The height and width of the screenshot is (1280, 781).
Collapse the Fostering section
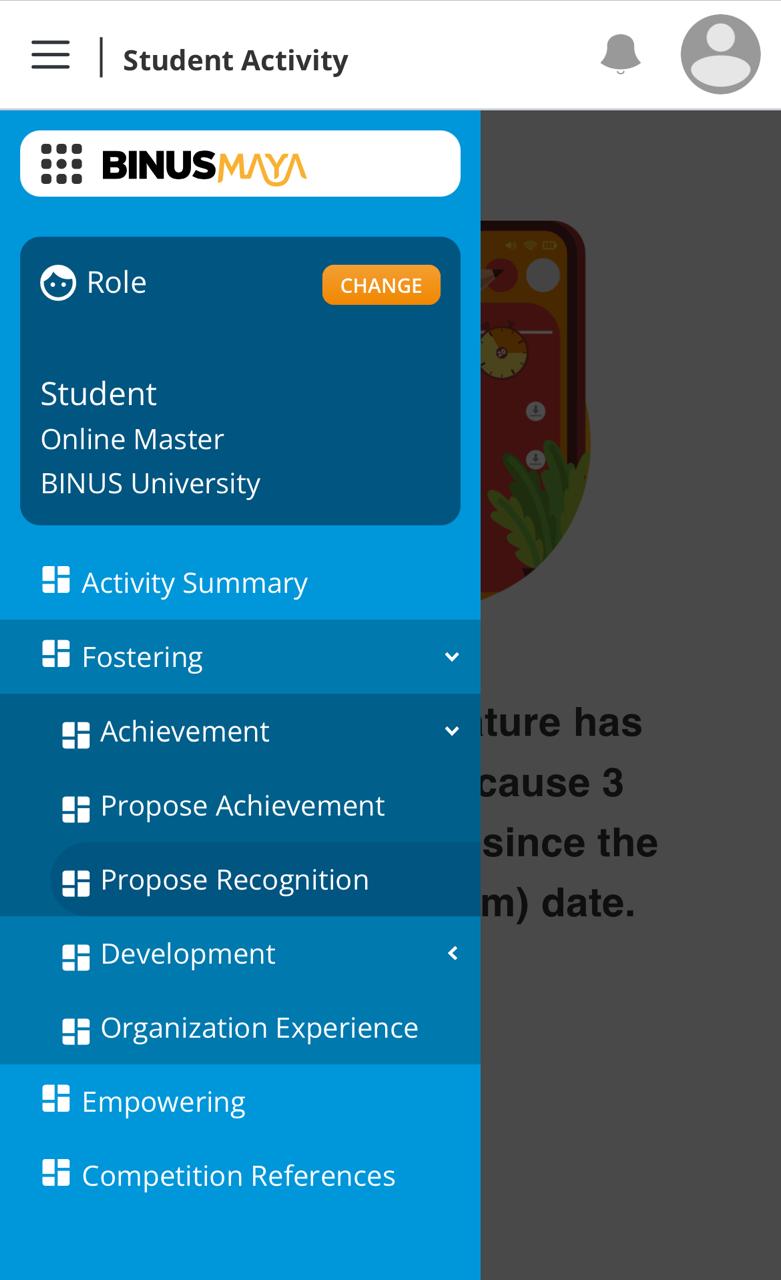[x=452, y=657]
